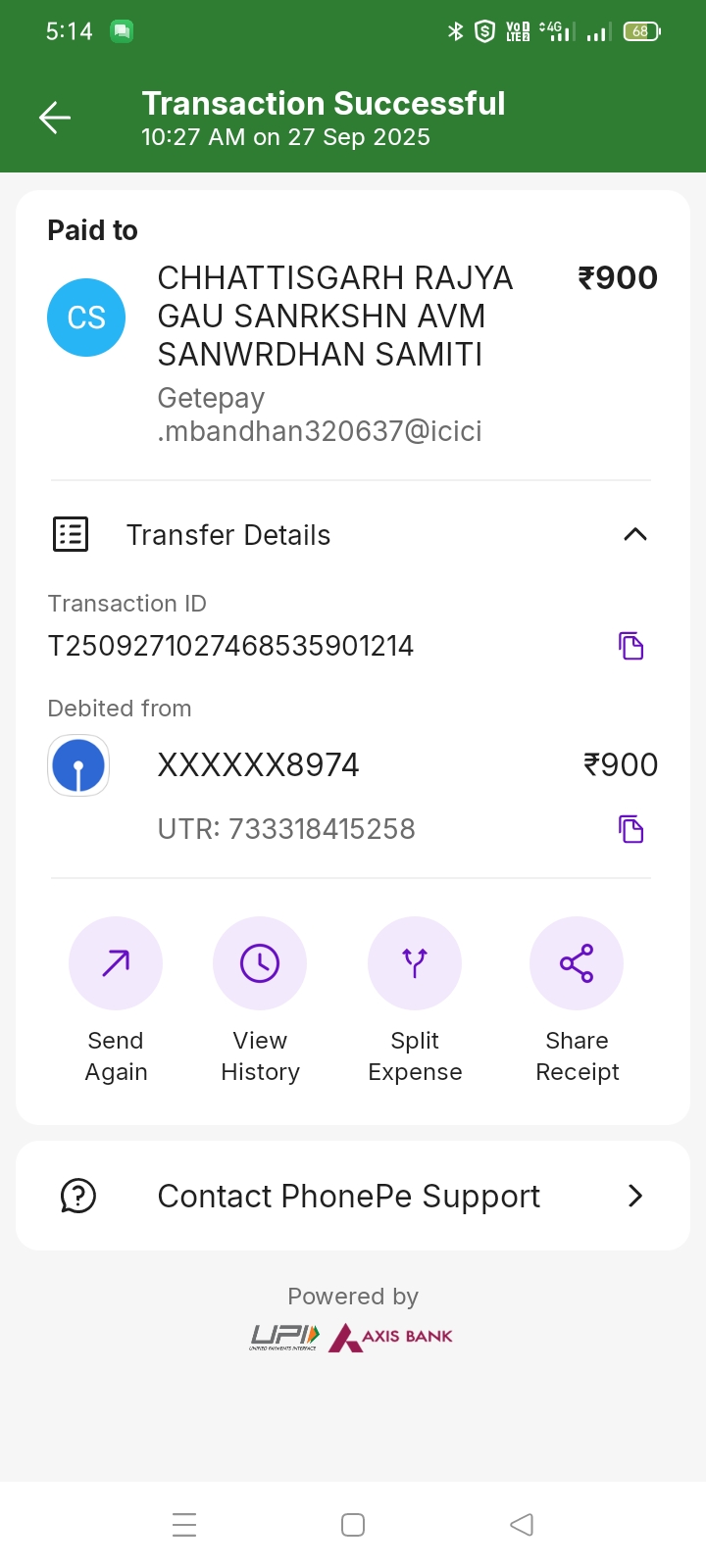The height and width of the screenshot is (1568, 706).
Task: Go back using the header arrow
Action: pyautogui.click(x=55, y=118)
